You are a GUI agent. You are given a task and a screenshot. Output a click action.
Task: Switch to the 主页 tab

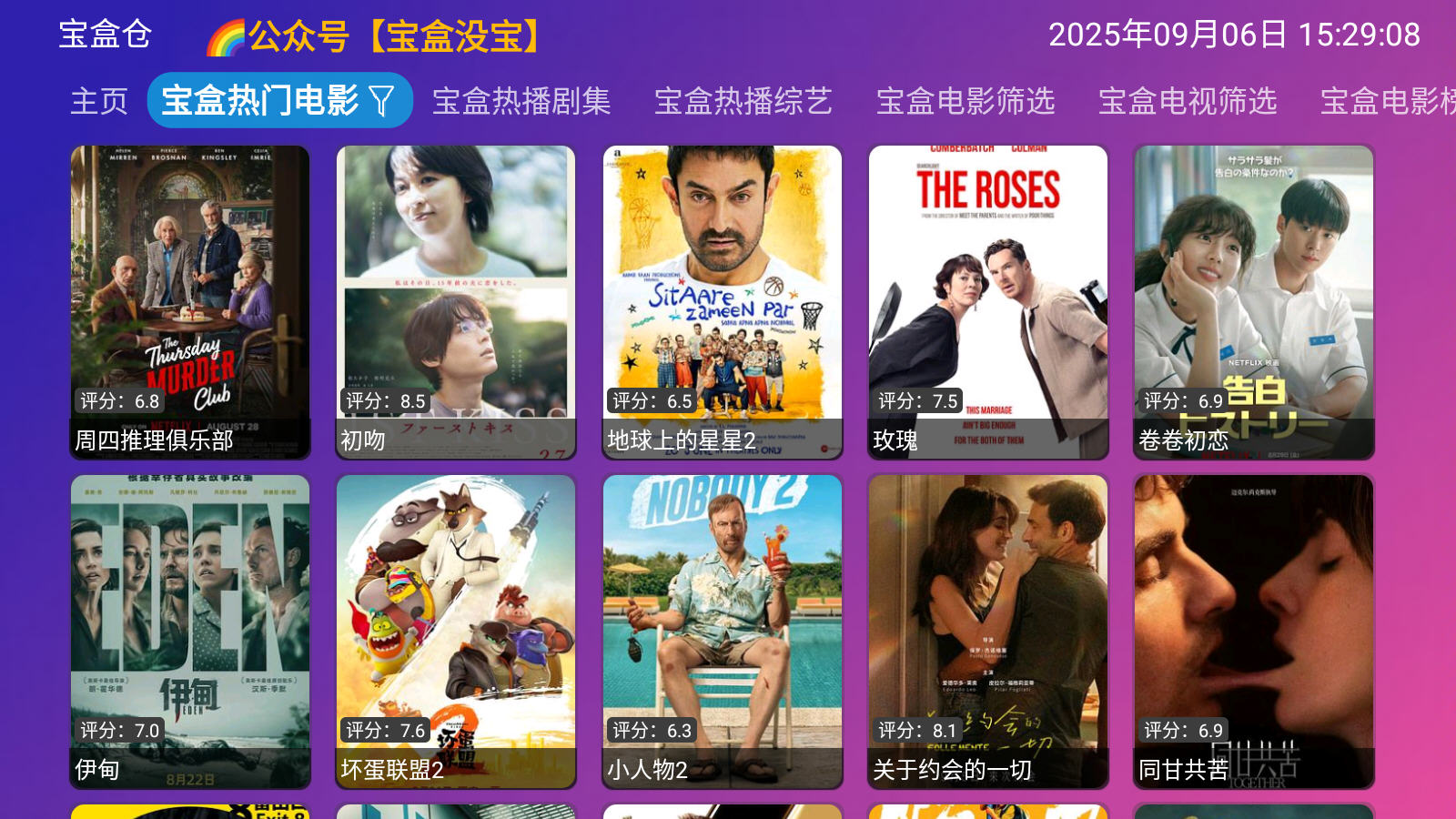point(99,101)
